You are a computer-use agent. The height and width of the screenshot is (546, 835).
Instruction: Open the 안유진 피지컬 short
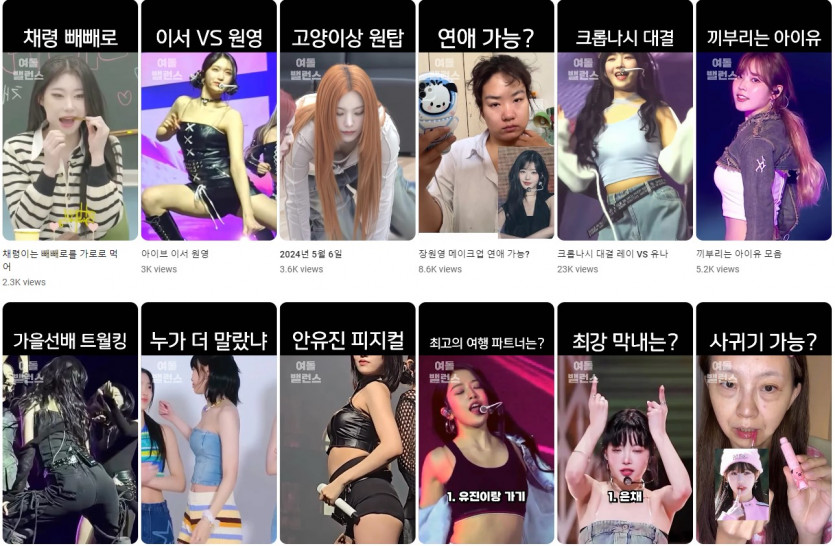[x=347, y=430]
